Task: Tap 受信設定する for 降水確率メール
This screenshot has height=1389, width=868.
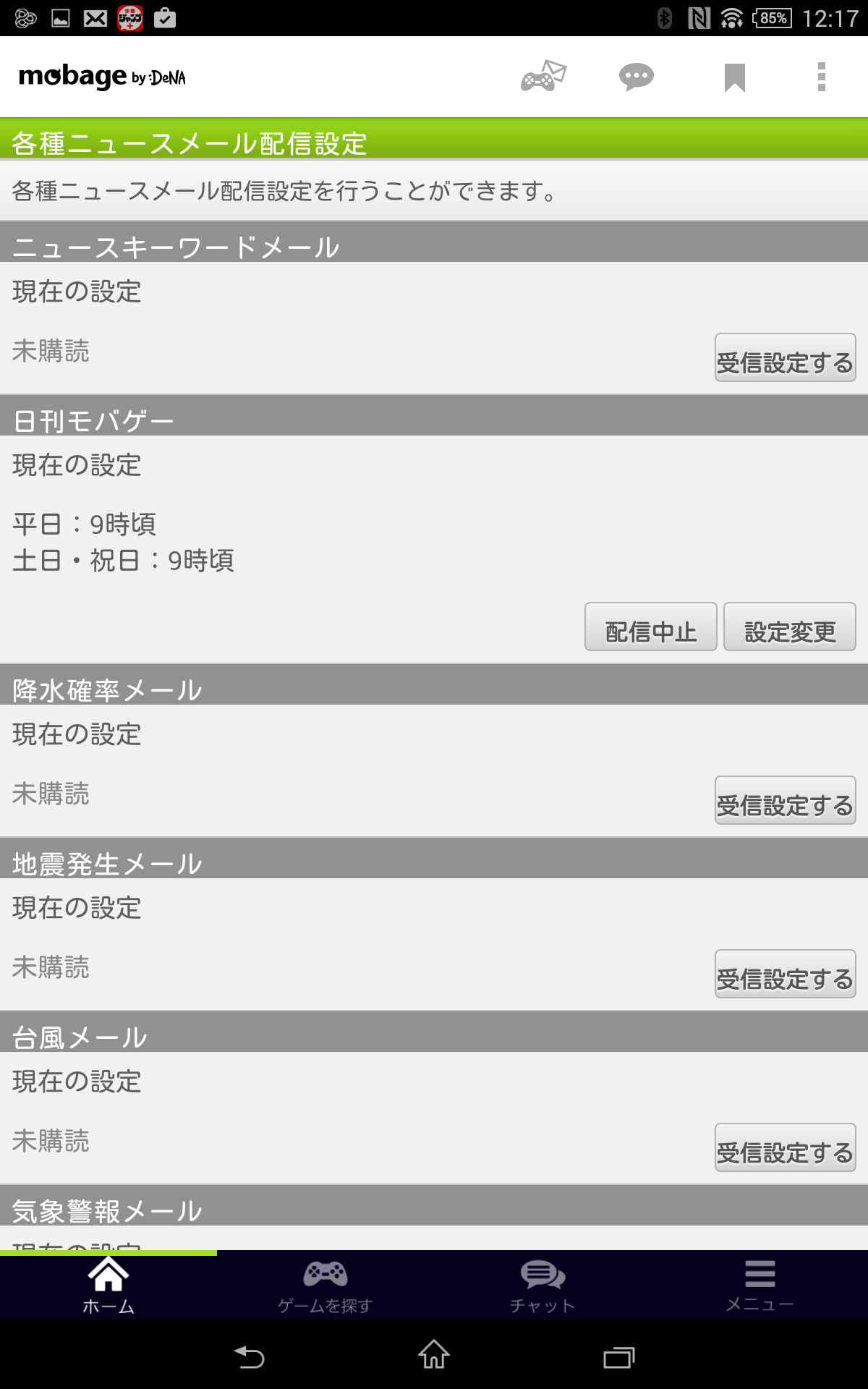Action: (785, 801)
